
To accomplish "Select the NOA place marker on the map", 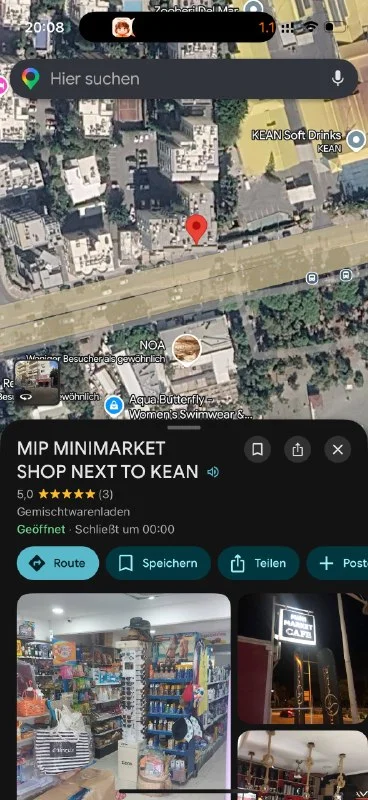I will click(187, 348).
